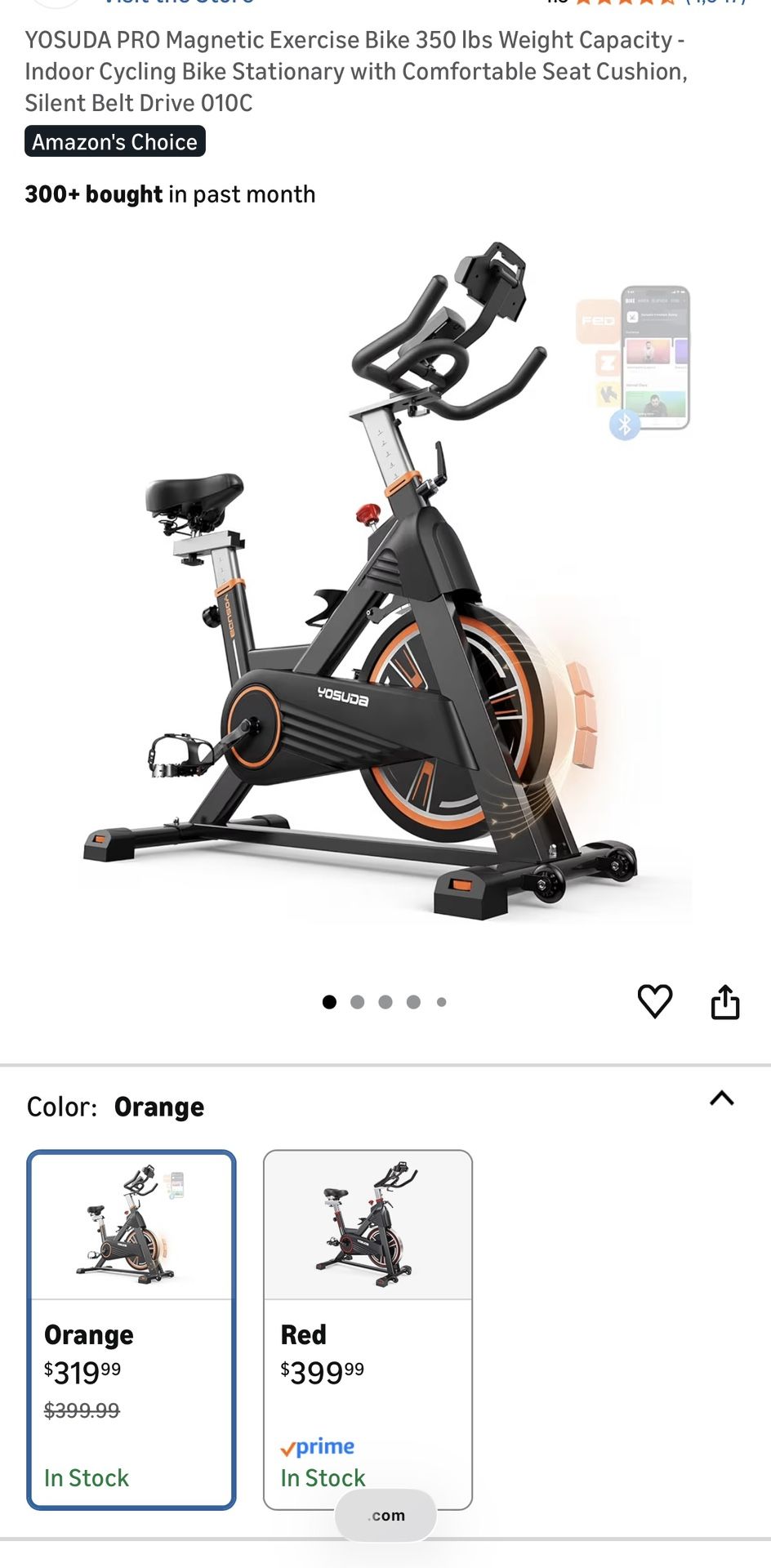
Task: Open the Prime logo under Red variant
Action: [319, 1446]
